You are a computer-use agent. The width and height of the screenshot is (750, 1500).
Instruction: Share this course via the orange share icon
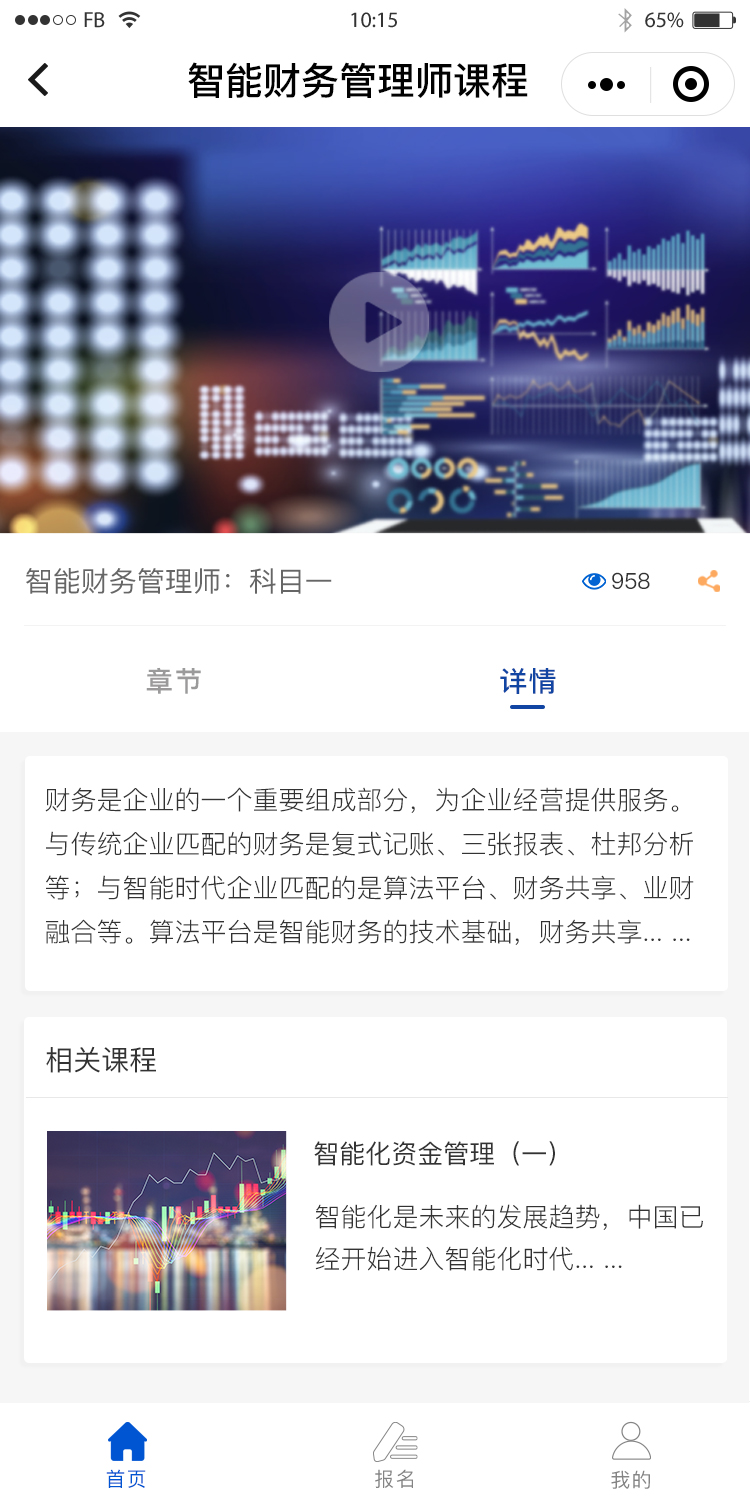click(709, 581)
